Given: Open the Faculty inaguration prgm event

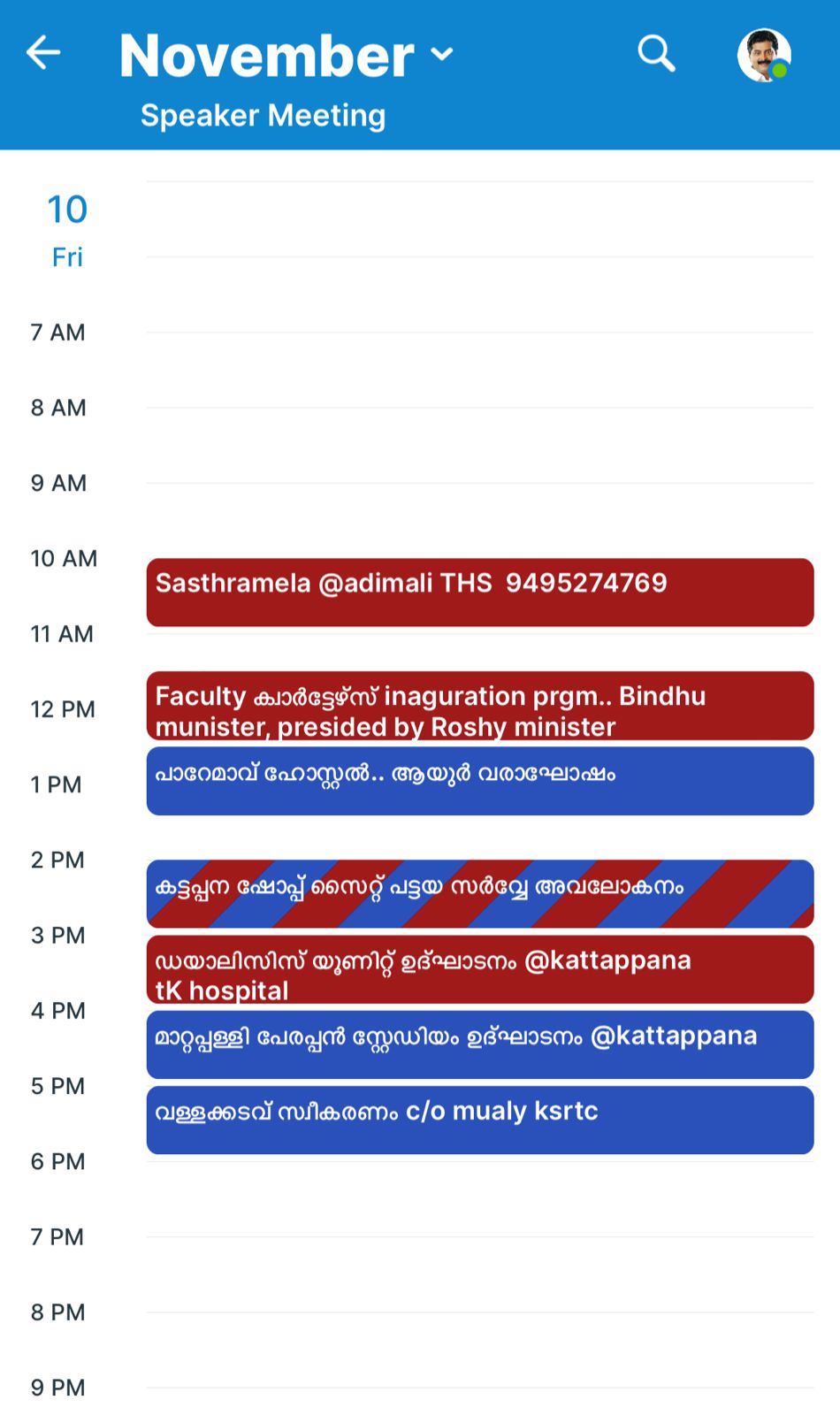Looking at the screenshot, I should click(479, 706).
